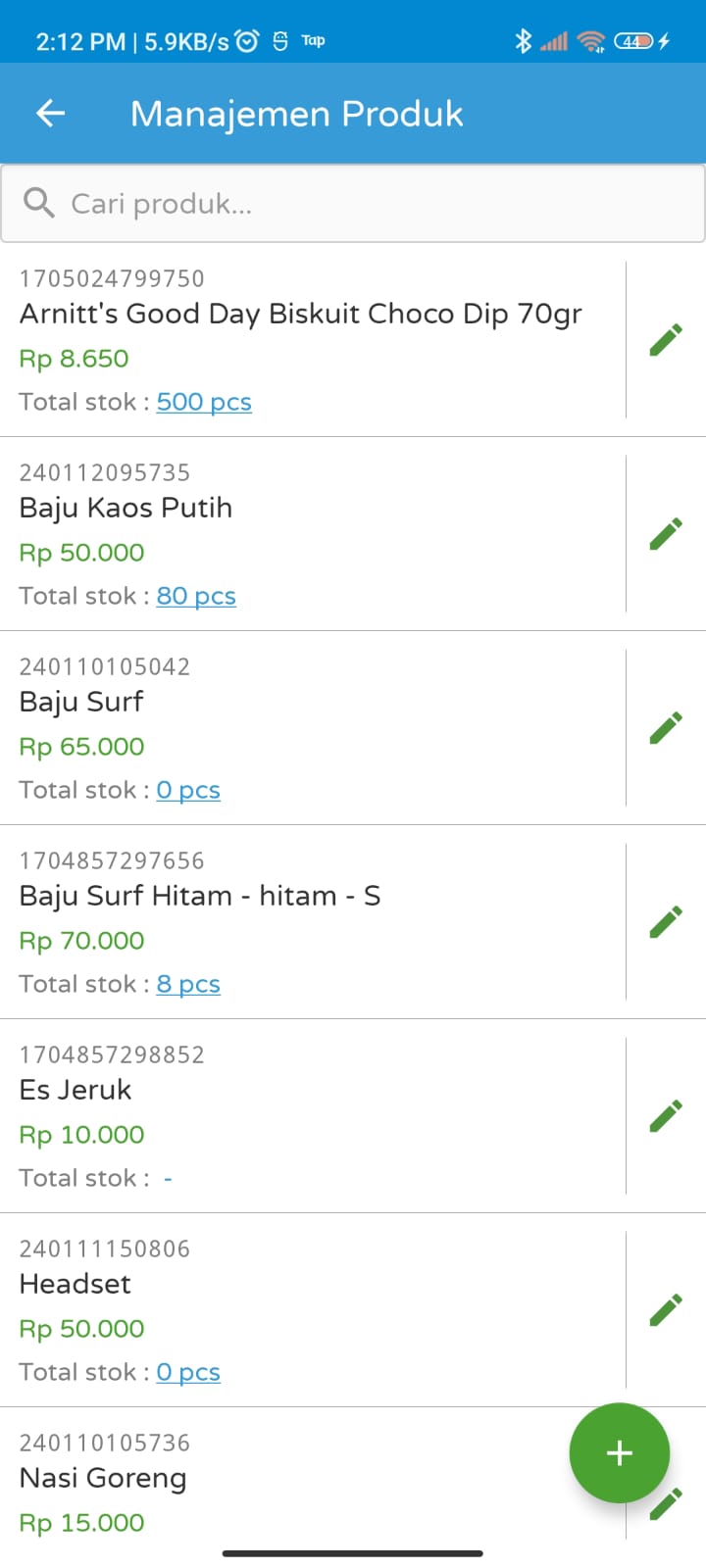Edit the Headset product
This screenshot has width=706, height=1568.
tap(666, 1310)
